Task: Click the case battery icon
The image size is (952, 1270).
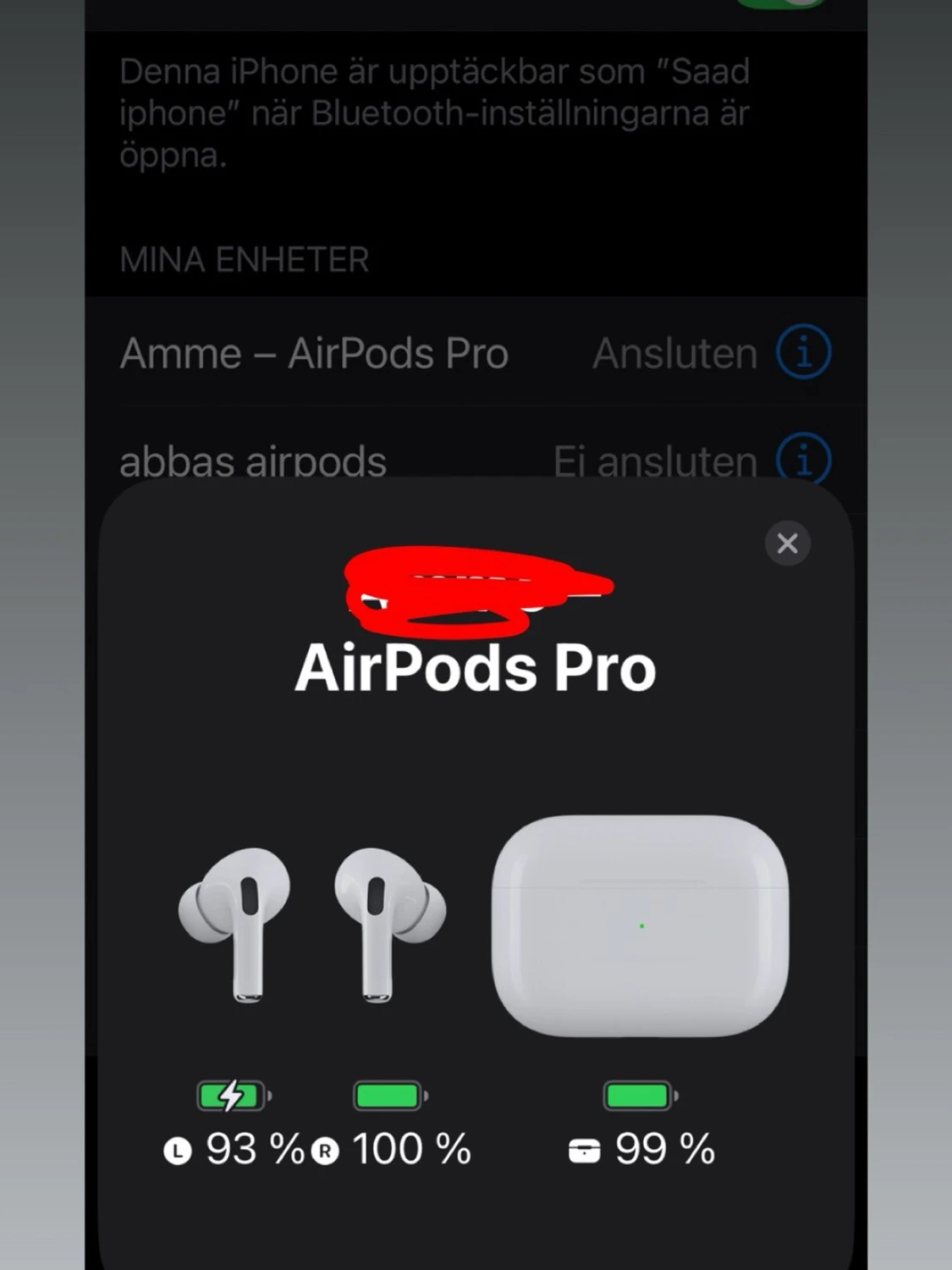Action: 639,1095
